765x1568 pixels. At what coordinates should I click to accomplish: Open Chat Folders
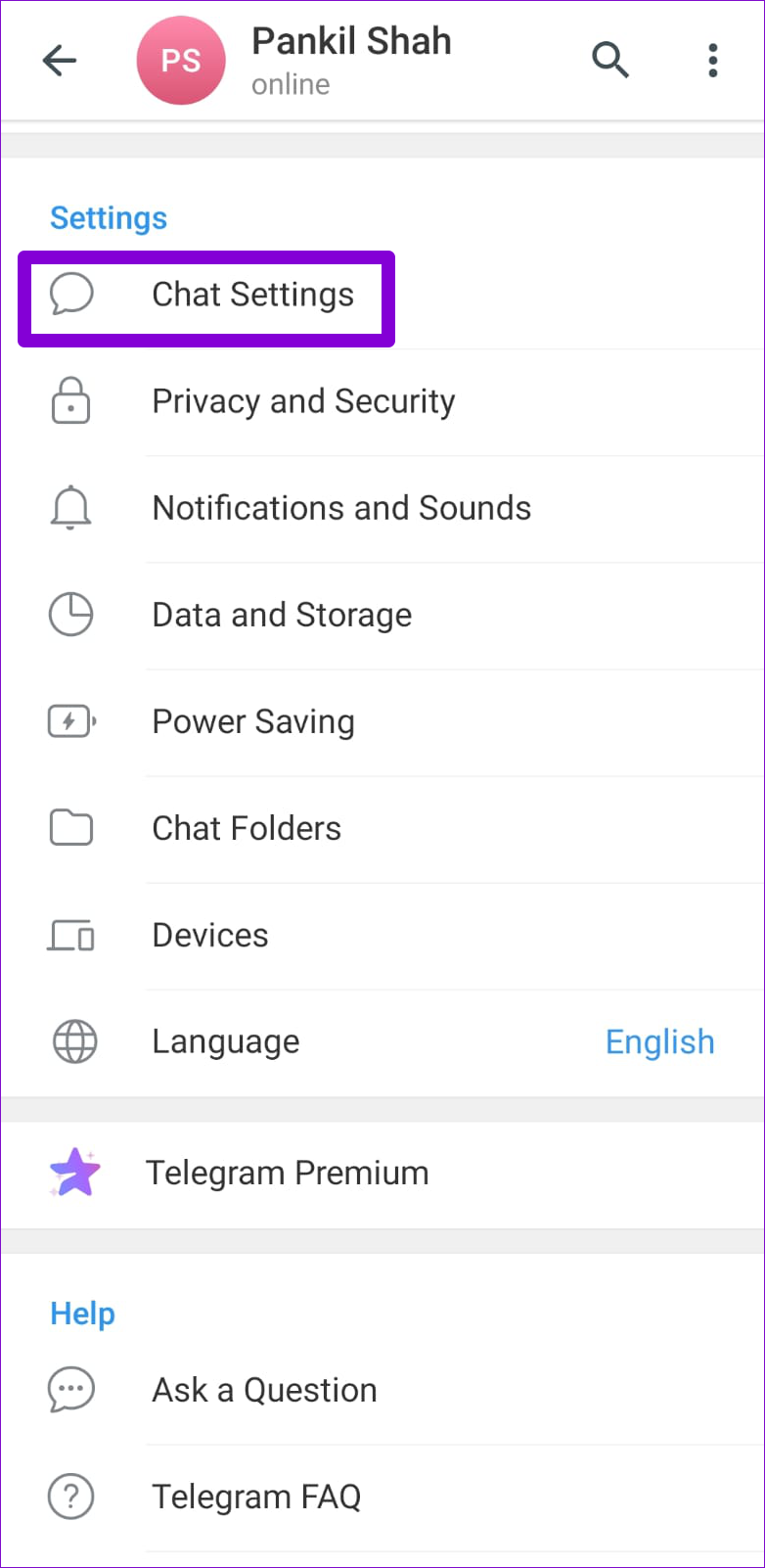[x=382, y=828]
